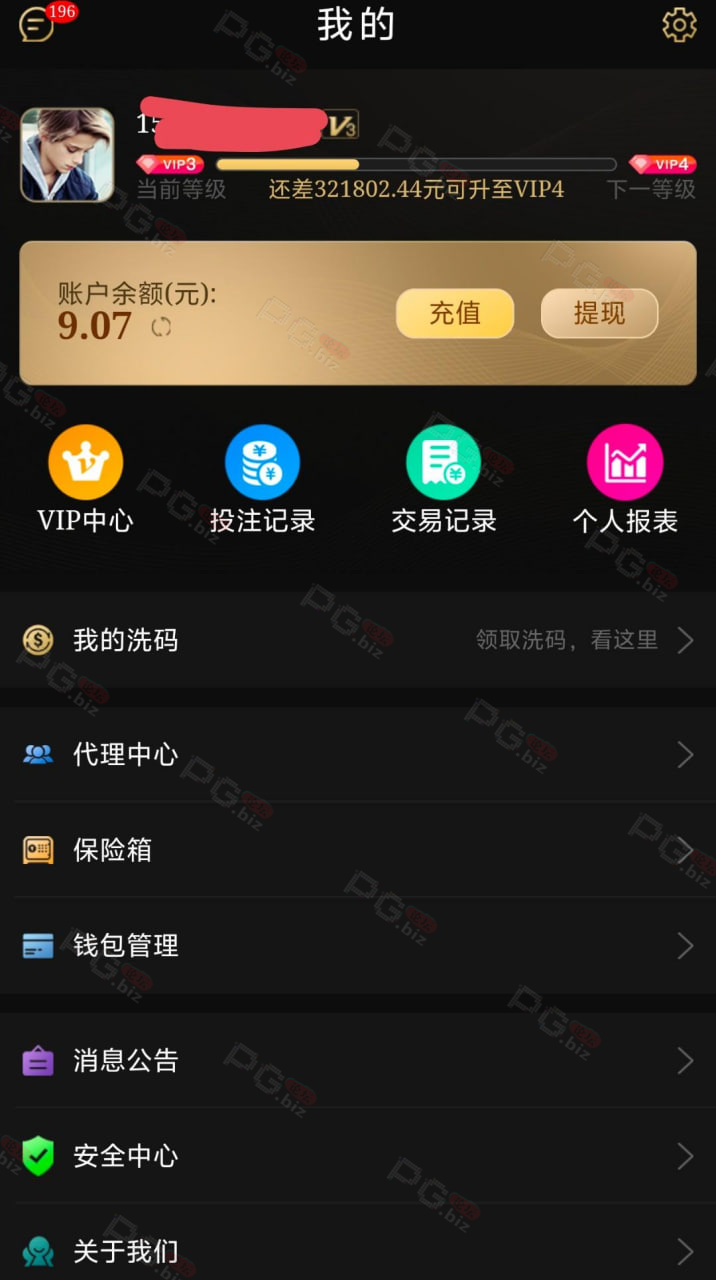
Task: Open 保险箱 safe box
Action: [358, 850]
